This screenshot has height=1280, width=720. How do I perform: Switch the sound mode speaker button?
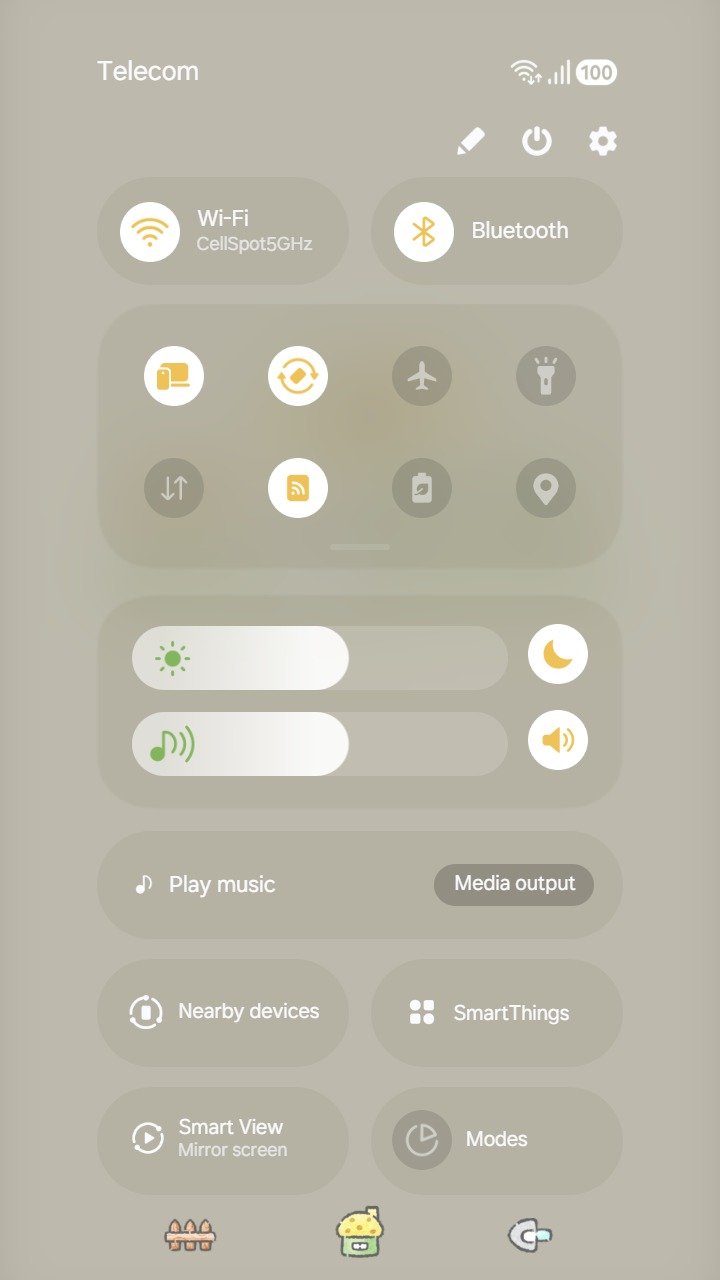click(x=558, y=740)
